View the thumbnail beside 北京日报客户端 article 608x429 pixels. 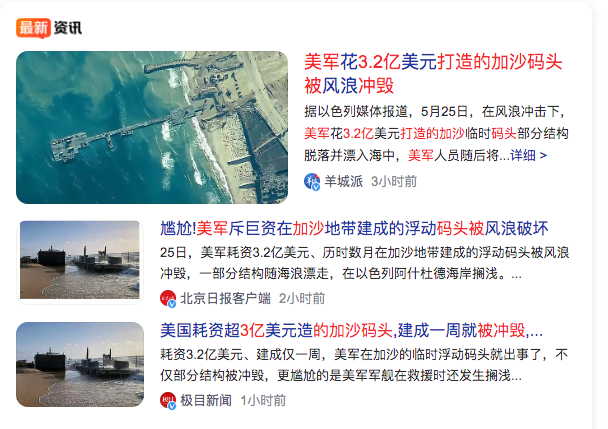click(x=80, y=259)
